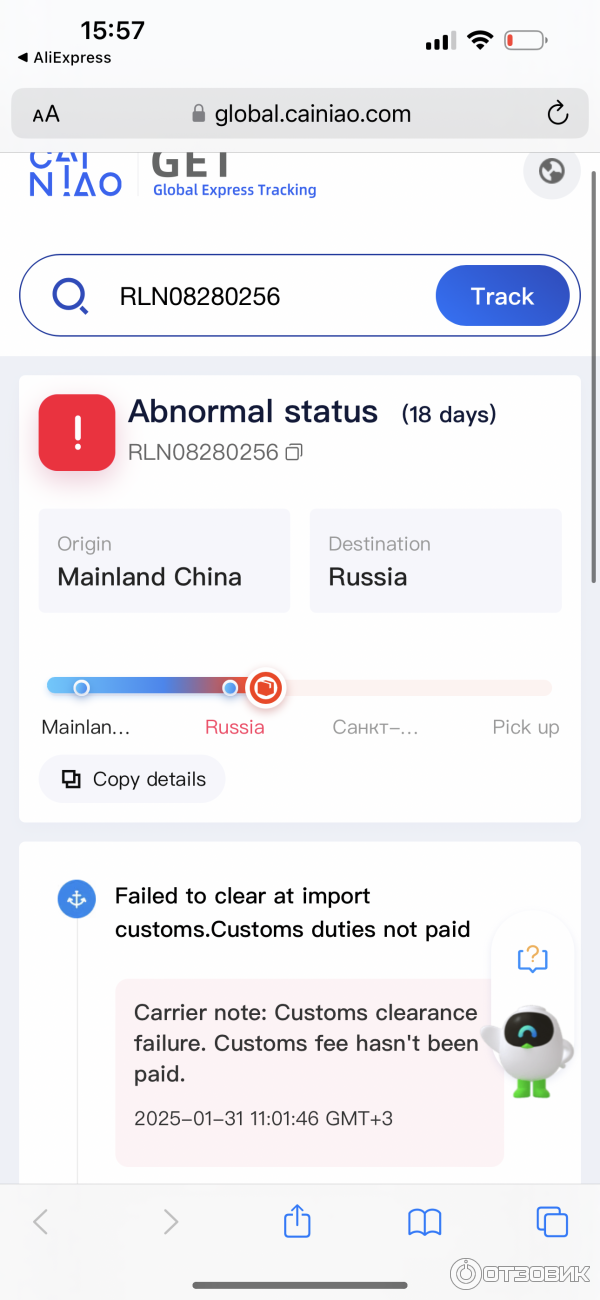This screenshot has width=600, height=1300.
Task: Reload the page in Safari
Action: [557, 114]
